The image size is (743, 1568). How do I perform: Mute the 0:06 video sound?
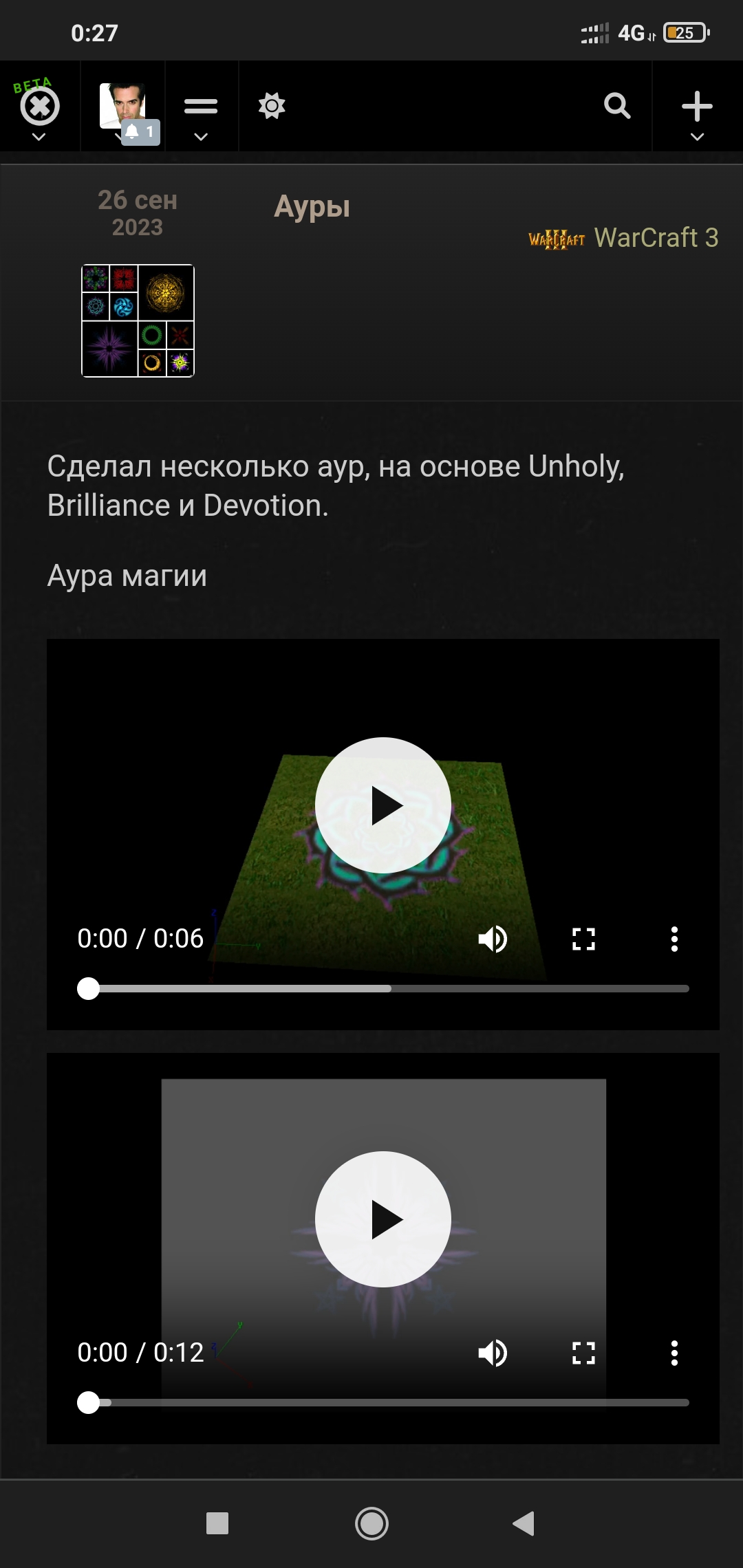coord(493,939)
